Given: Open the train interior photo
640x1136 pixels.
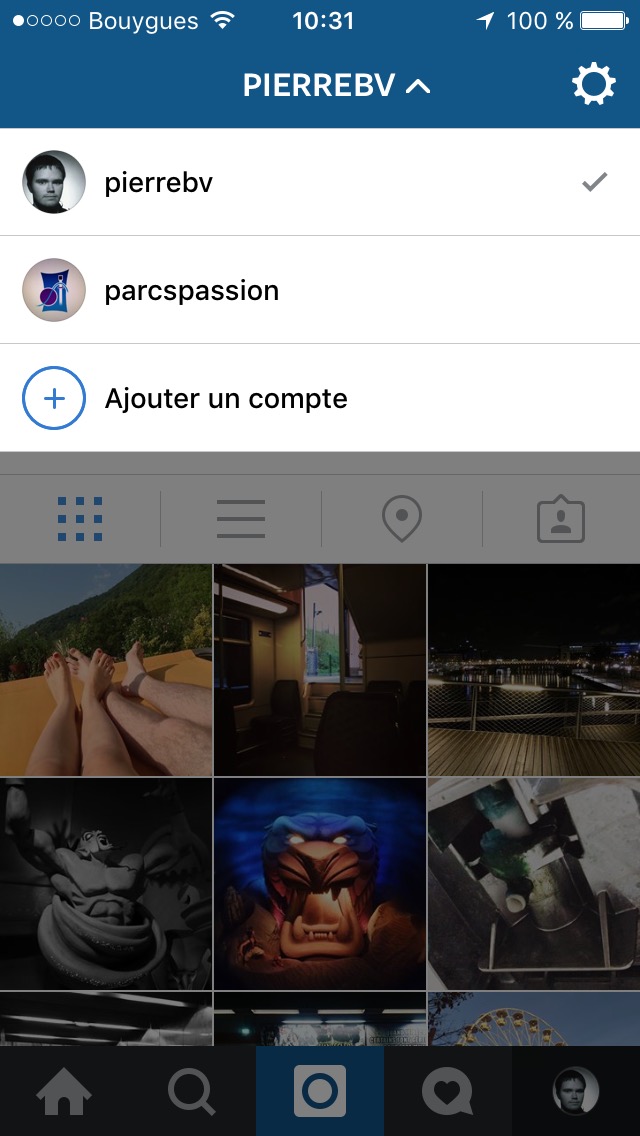Looking at the screenshot, I should [320, 670].
